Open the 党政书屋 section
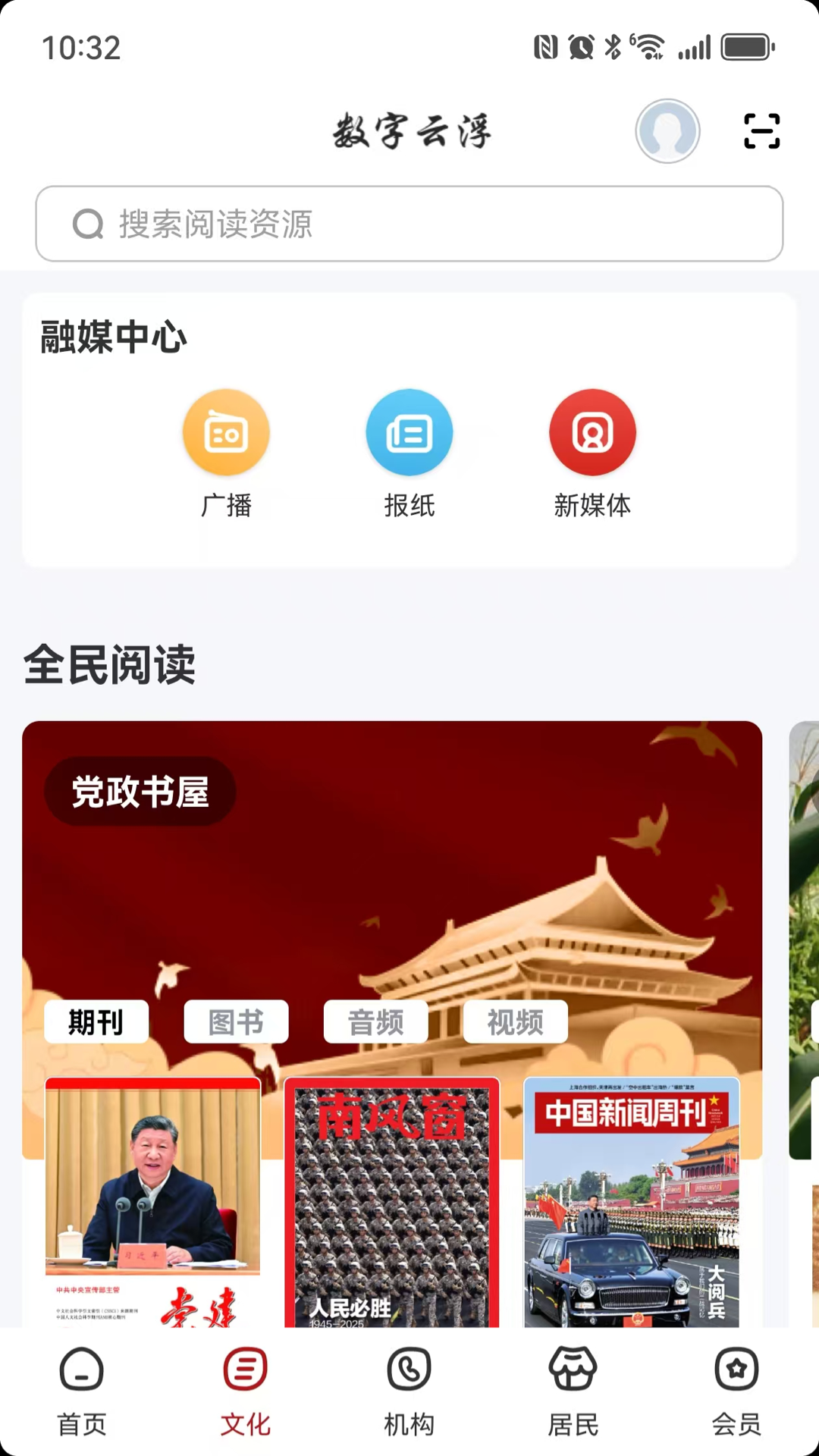Screen dimensions: 819x1456 click(x=140, y=792)
